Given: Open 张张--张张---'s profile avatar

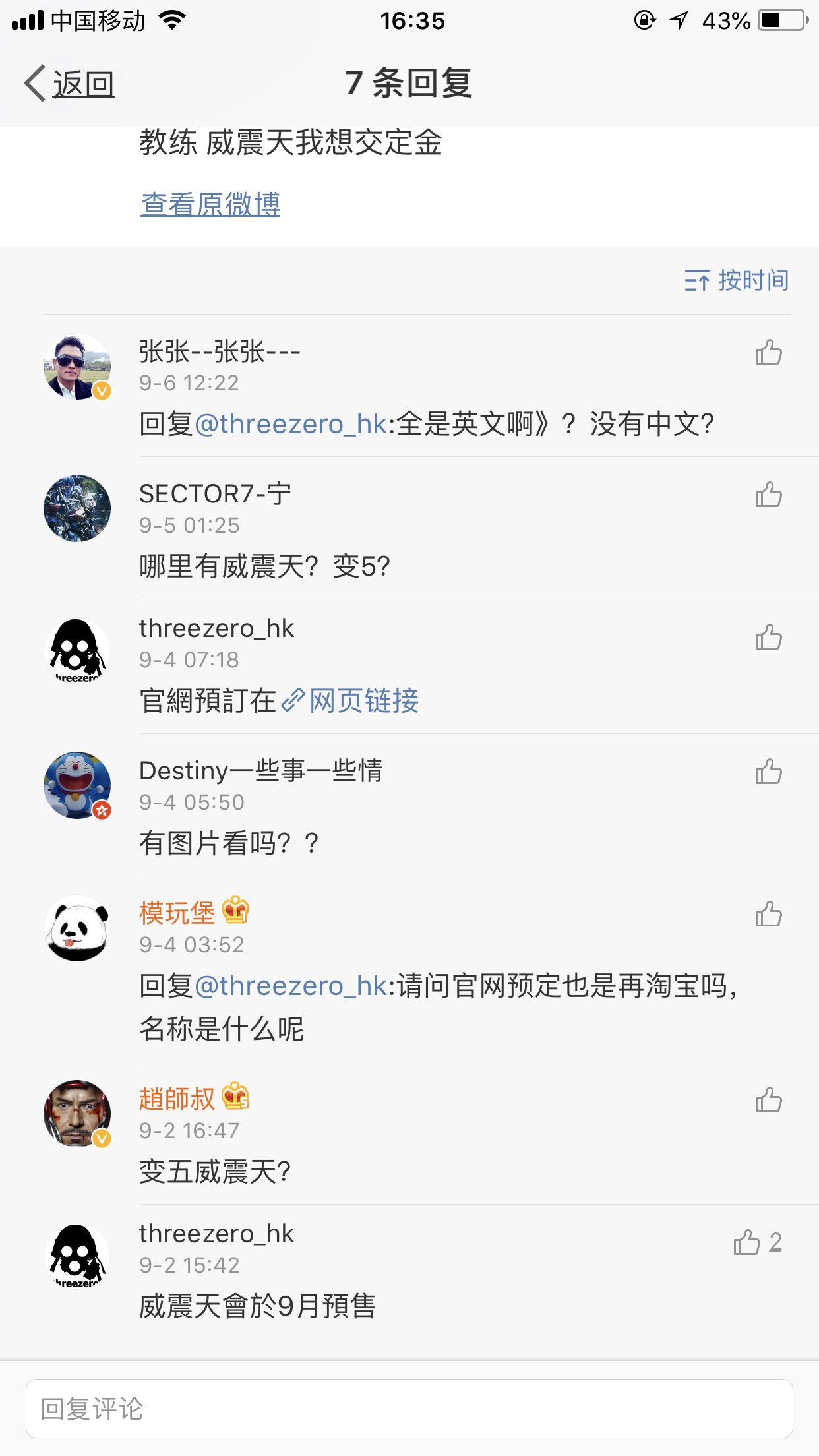Looking at the screenshot, I should pos(77,367).
